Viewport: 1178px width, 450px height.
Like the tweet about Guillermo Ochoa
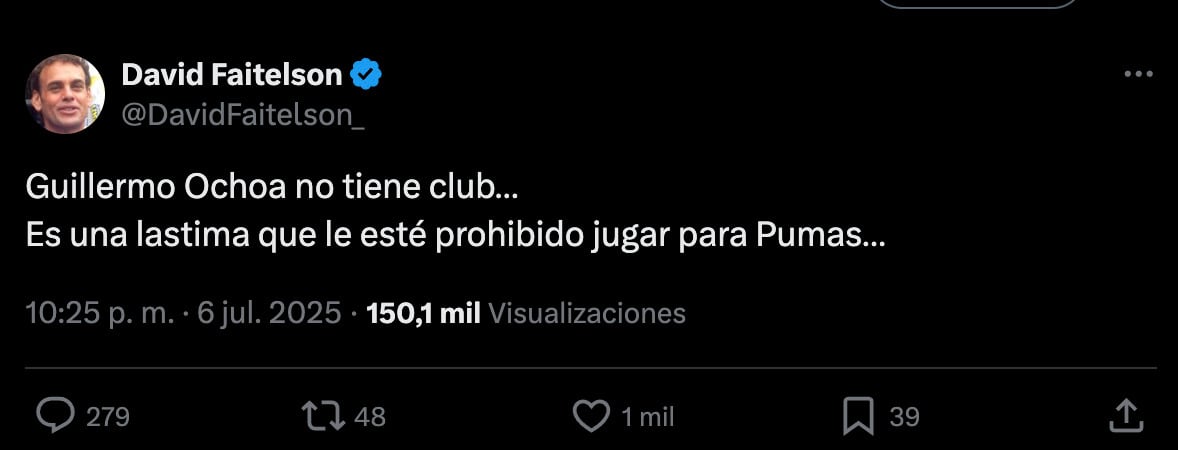[x=592, y=416]
